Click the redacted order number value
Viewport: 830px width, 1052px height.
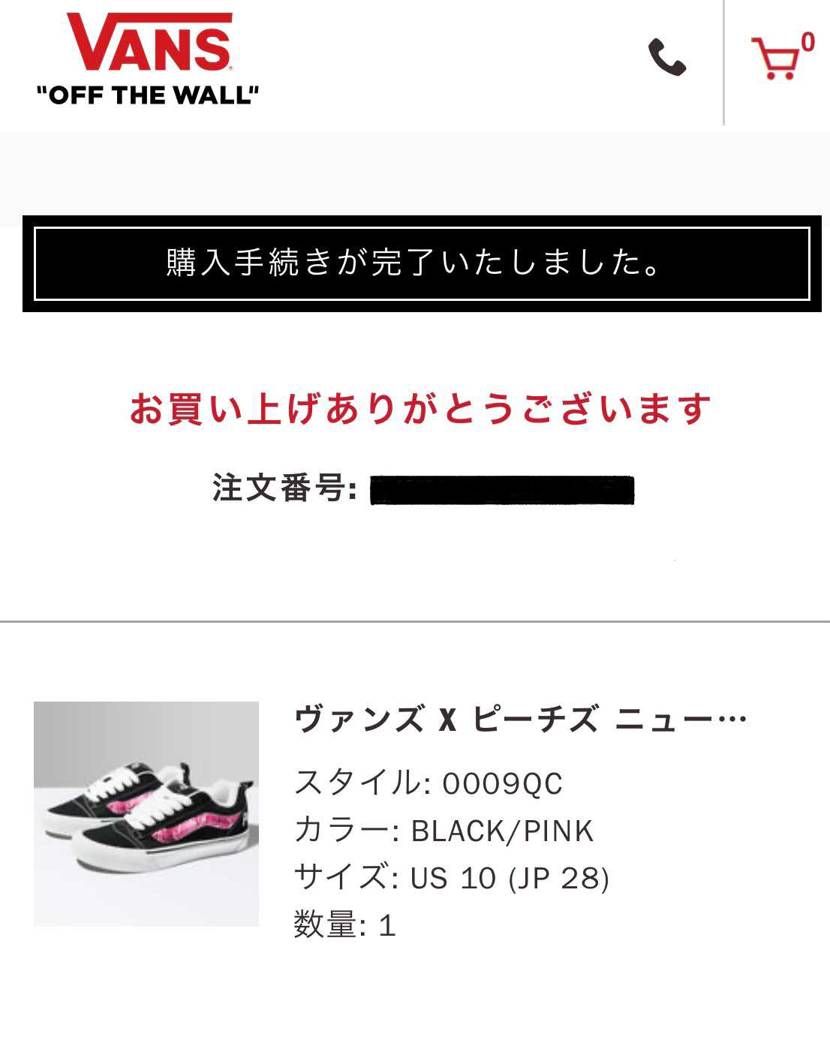[500, 489]
